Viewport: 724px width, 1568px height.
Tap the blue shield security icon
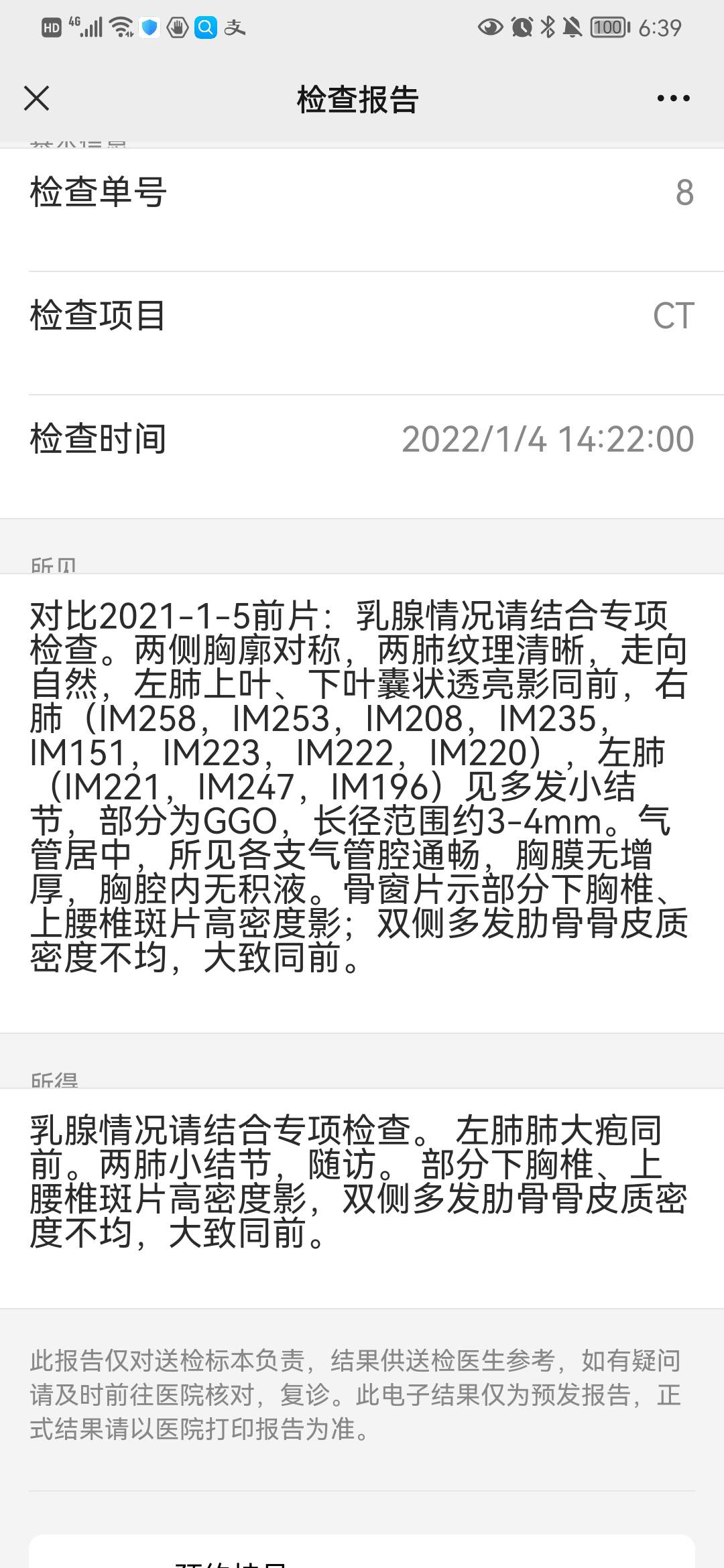tap(149, 27)
